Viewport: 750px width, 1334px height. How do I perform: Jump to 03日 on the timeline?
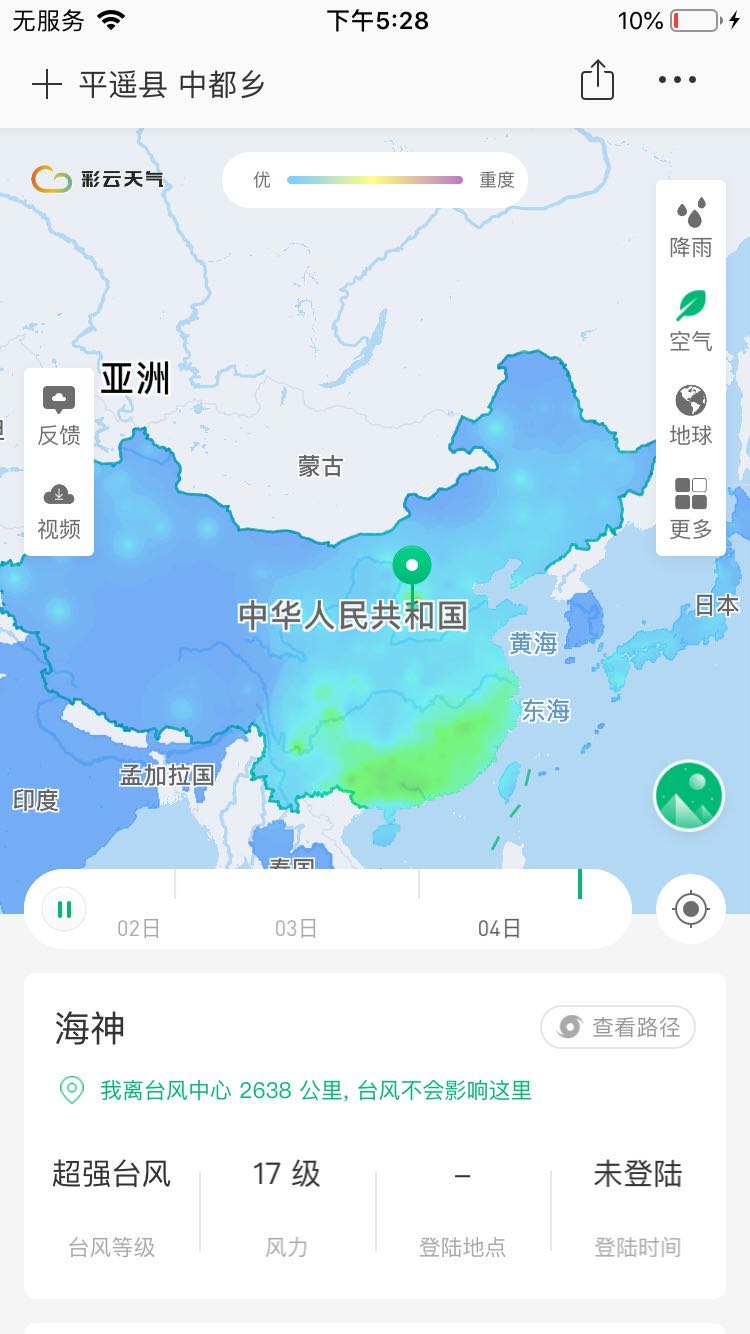(296, 928)
